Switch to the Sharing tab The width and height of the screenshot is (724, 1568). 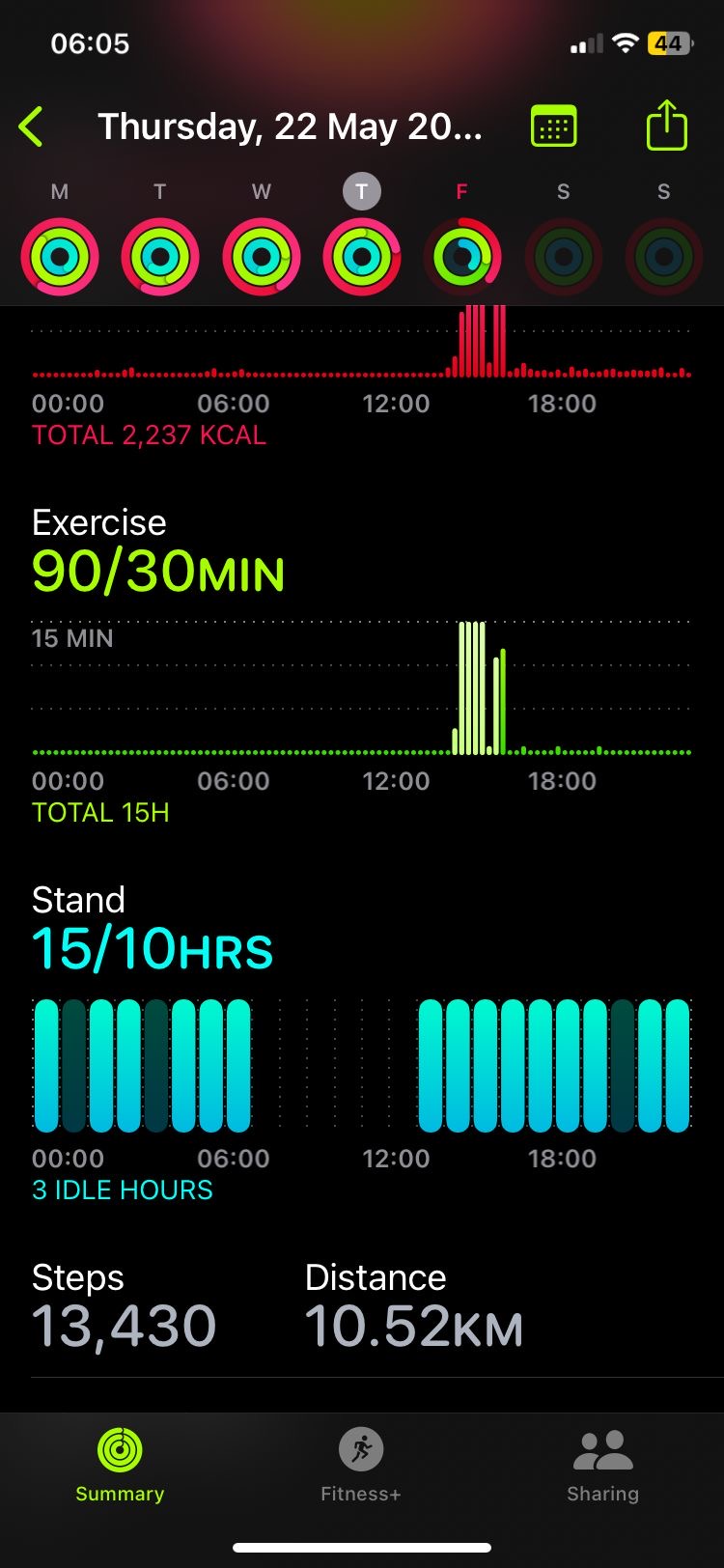point(602,1465)
